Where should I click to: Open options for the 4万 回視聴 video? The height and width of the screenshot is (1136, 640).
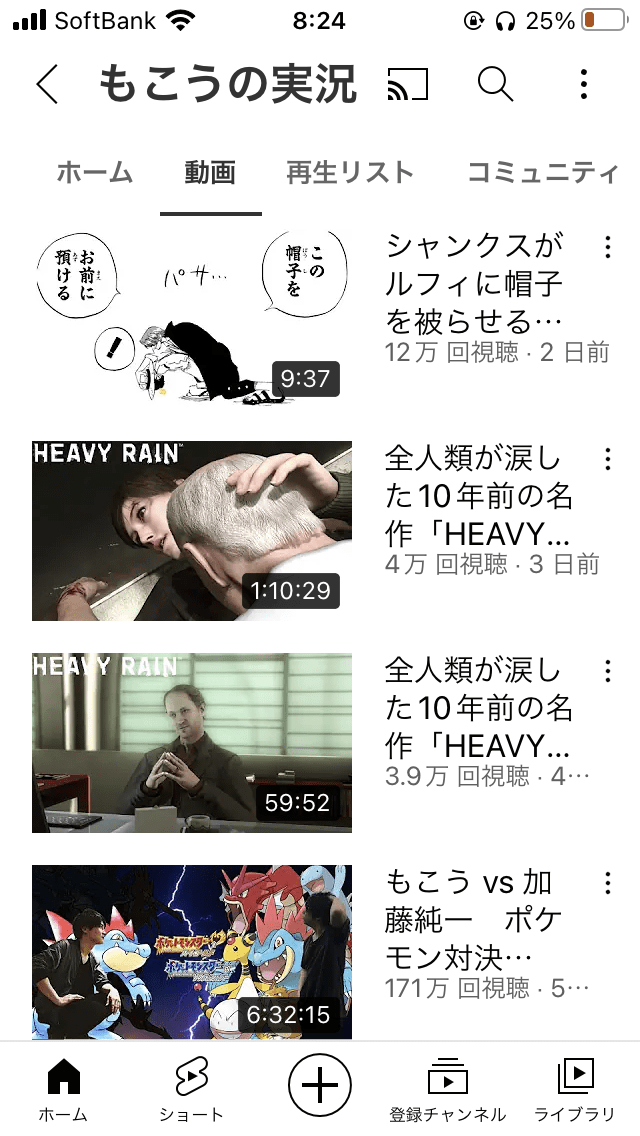[x=607, y=459]
